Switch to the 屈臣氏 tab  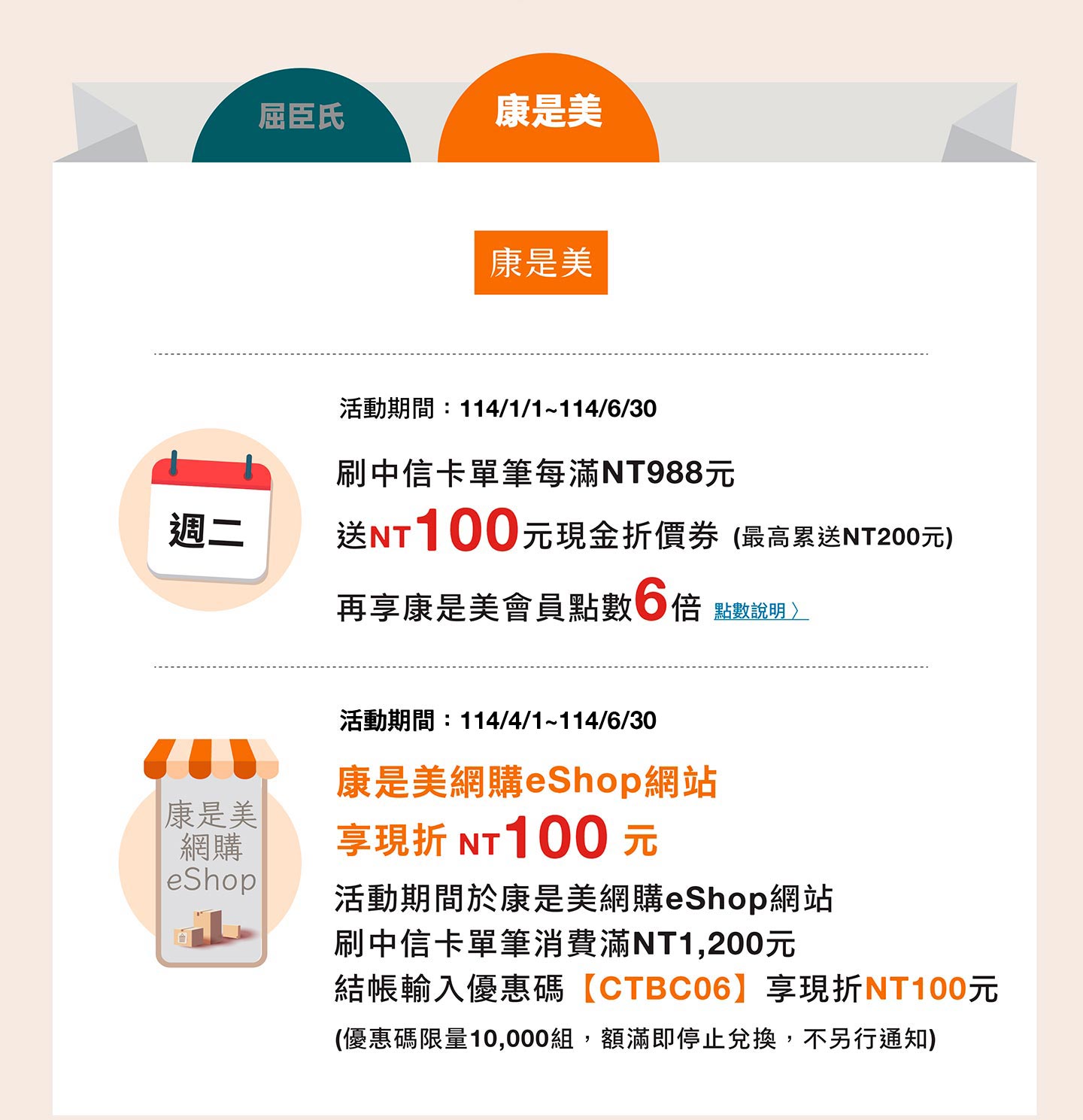(301, 118)
